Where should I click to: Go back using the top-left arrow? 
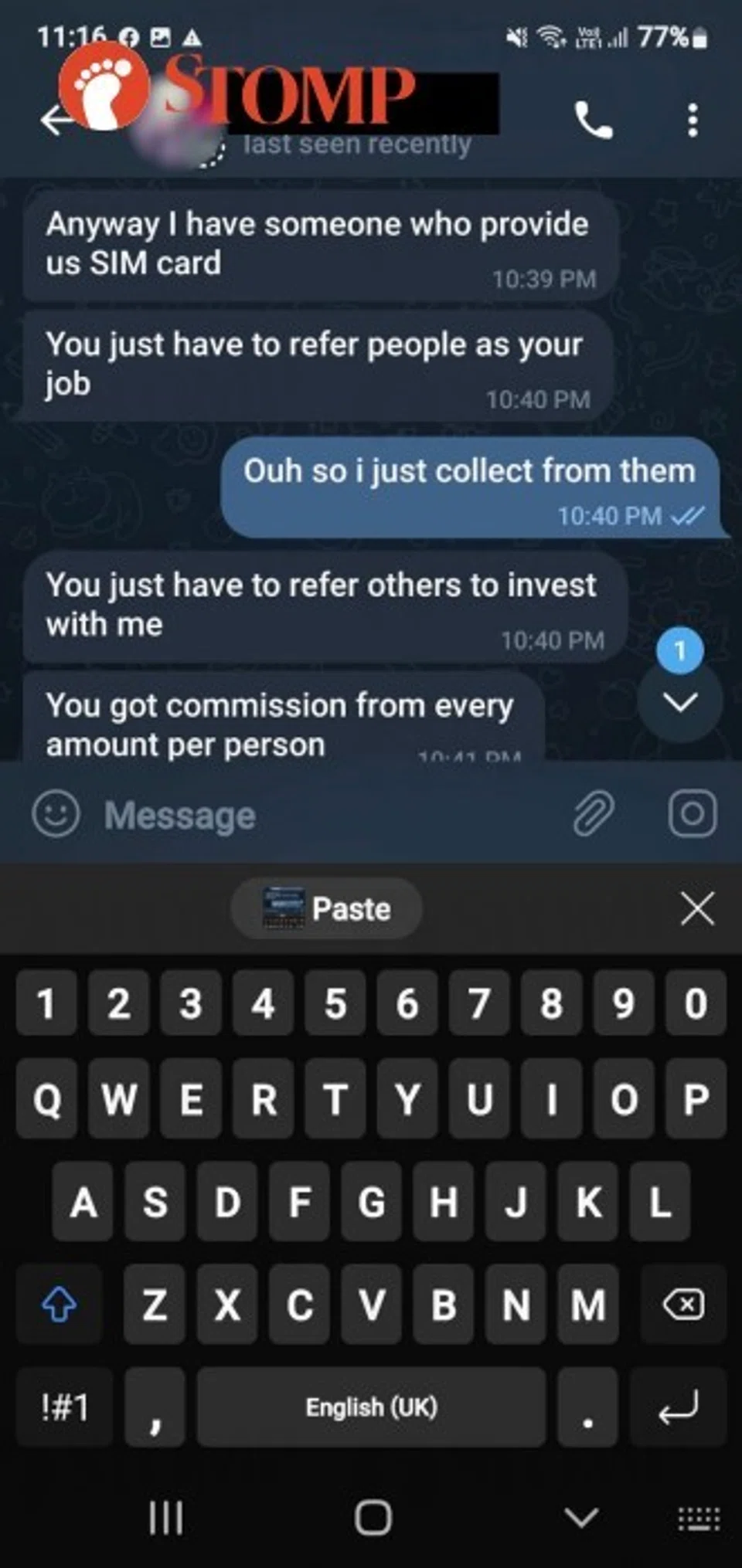[x=56, y=120]
